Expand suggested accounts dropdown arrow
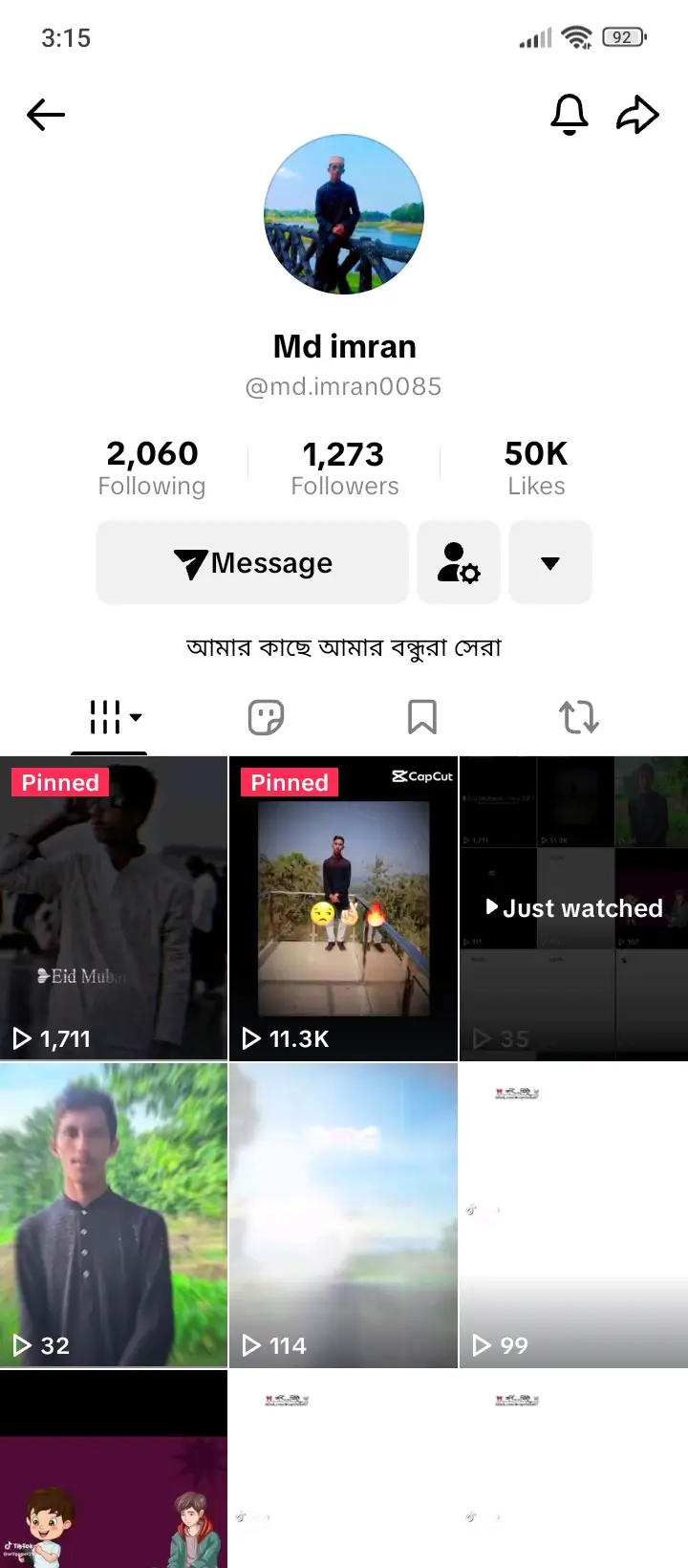Viewport: 688px width, 1568px height. [x=550, y=563]
